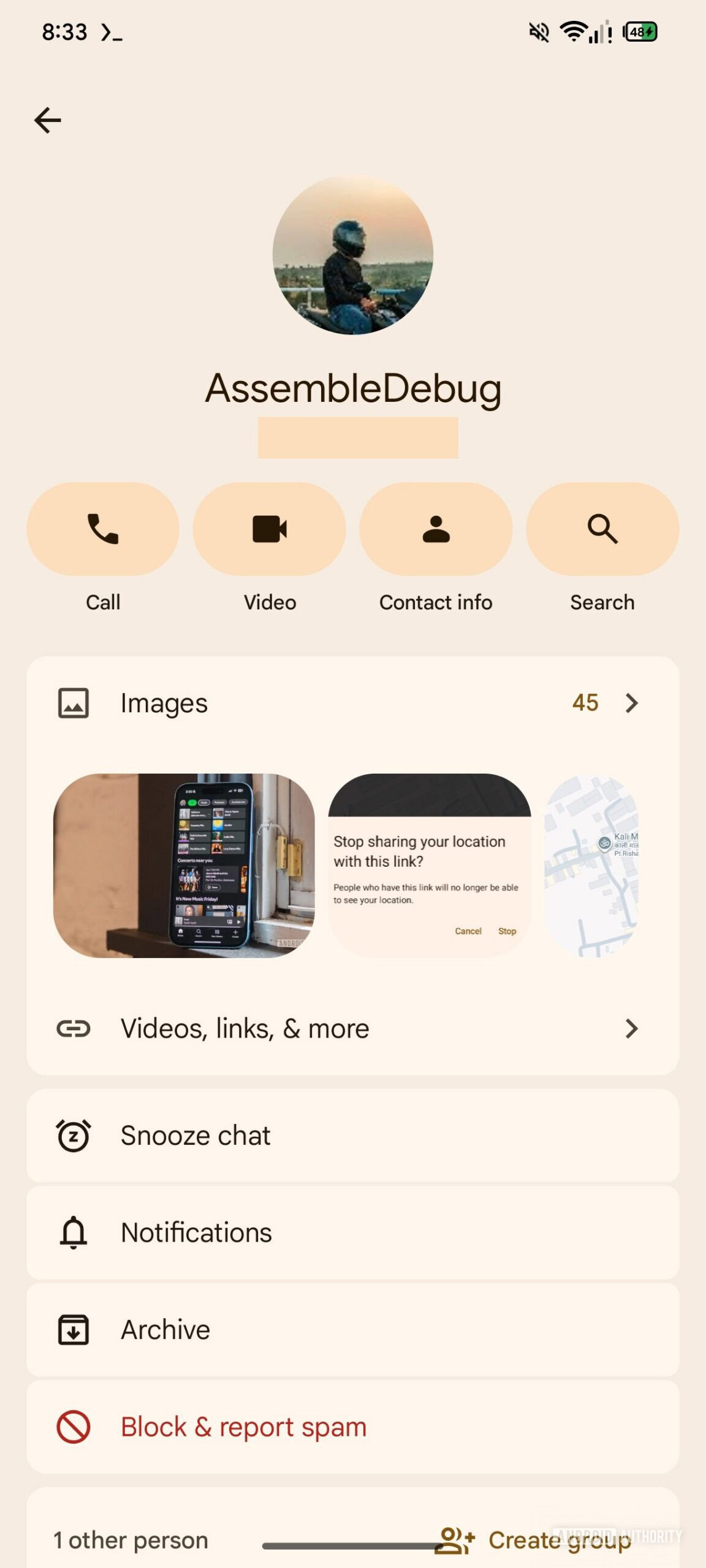Tap the Images picture icon
This screenshot has width=706, height=1568.
[73, 703]
